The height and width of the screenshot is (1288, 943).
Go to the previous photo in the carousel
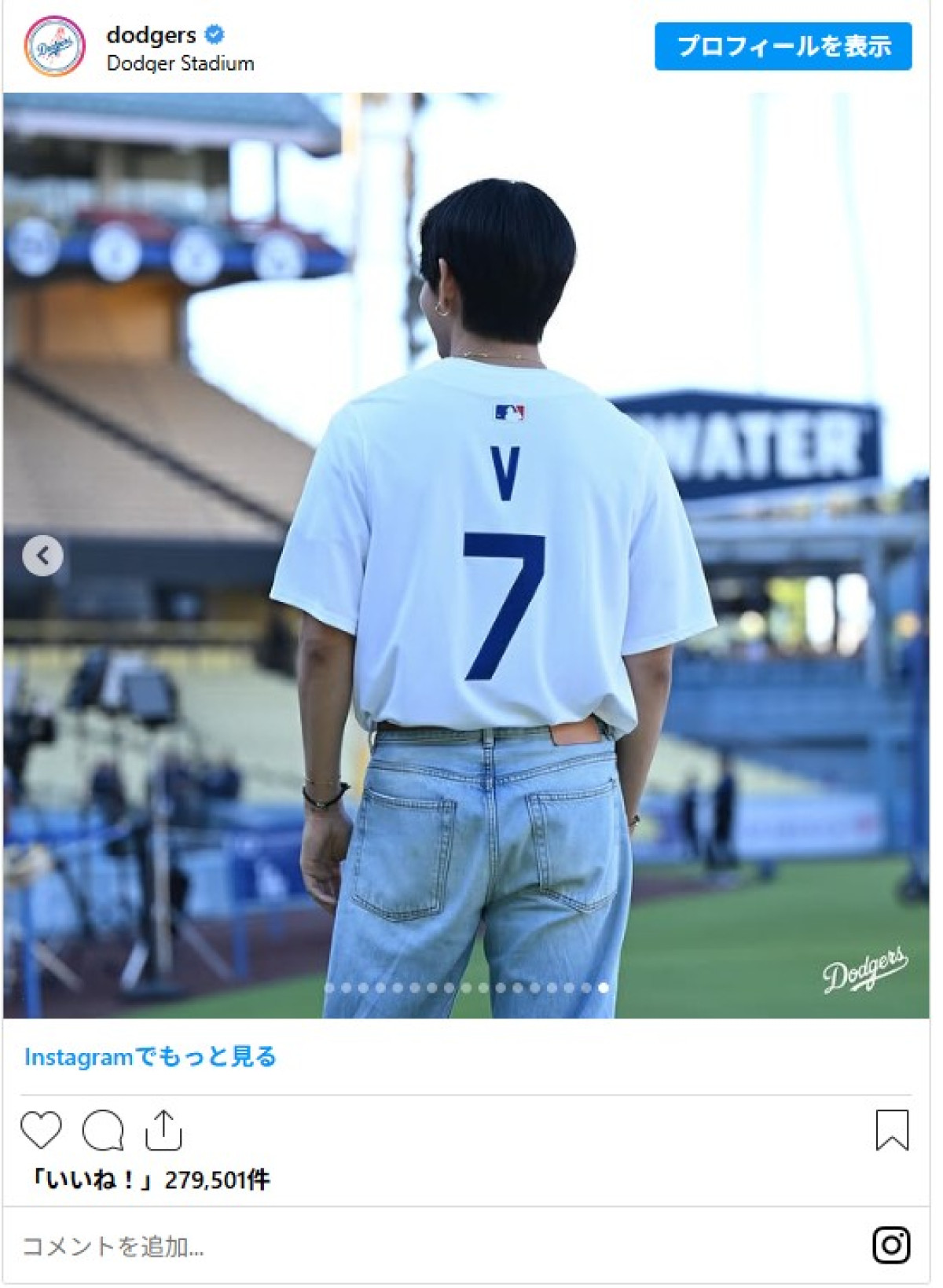[x=42, y=556]
